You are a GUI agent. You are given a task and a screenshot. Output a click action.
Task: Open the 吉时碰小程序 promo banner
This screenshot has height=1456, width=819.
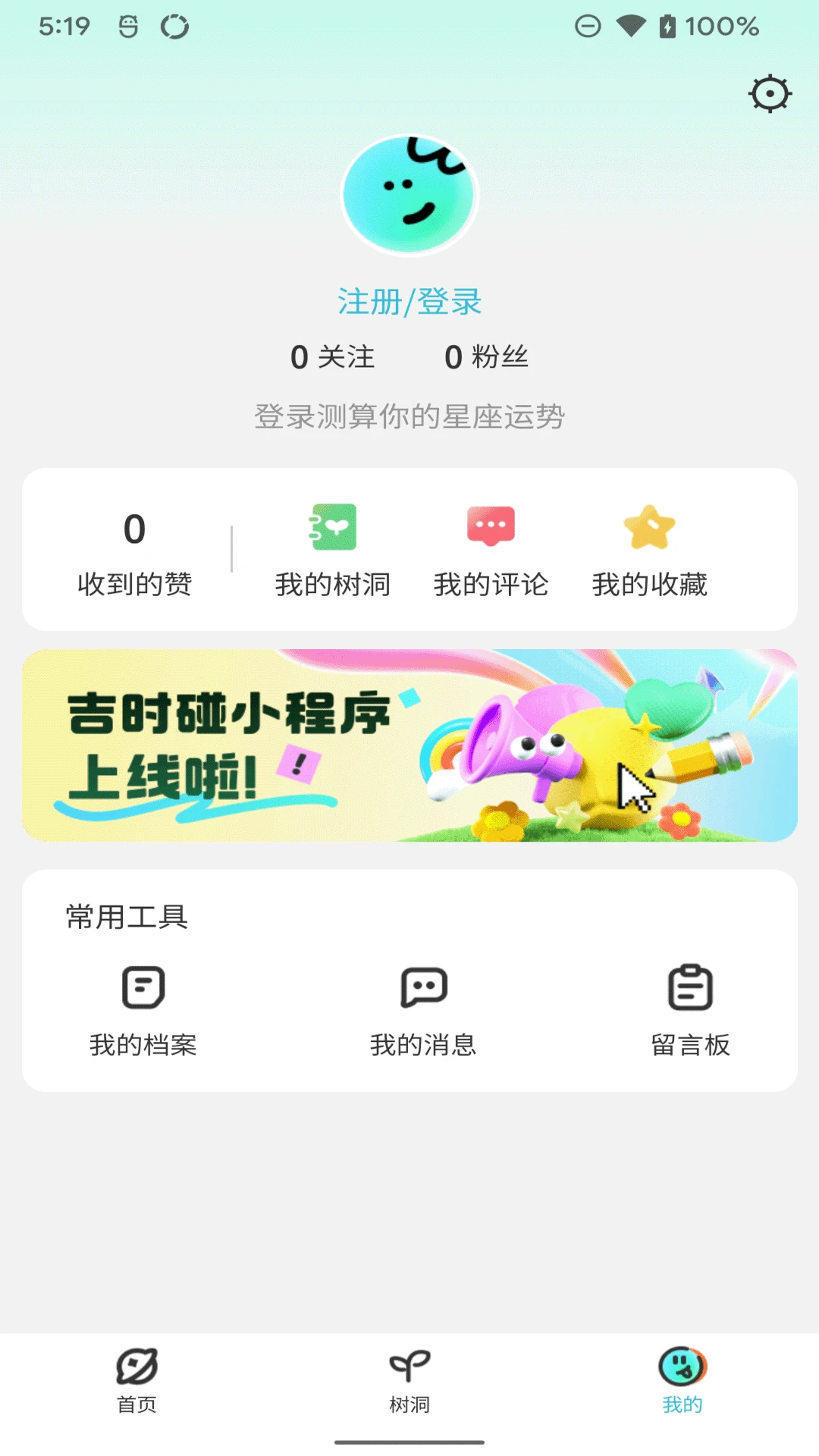coord(409,745)
